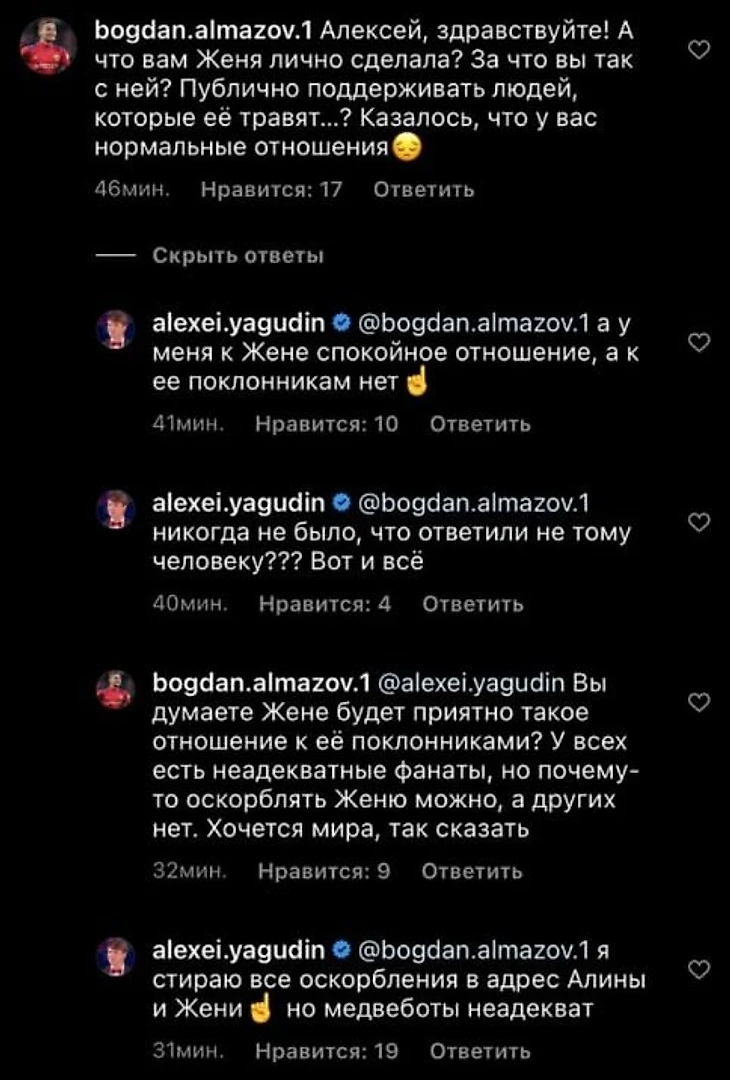The image size is (730, 1080).
Task: Tap Ответить under the 32 мин reply
Action: tap(472, 872)
